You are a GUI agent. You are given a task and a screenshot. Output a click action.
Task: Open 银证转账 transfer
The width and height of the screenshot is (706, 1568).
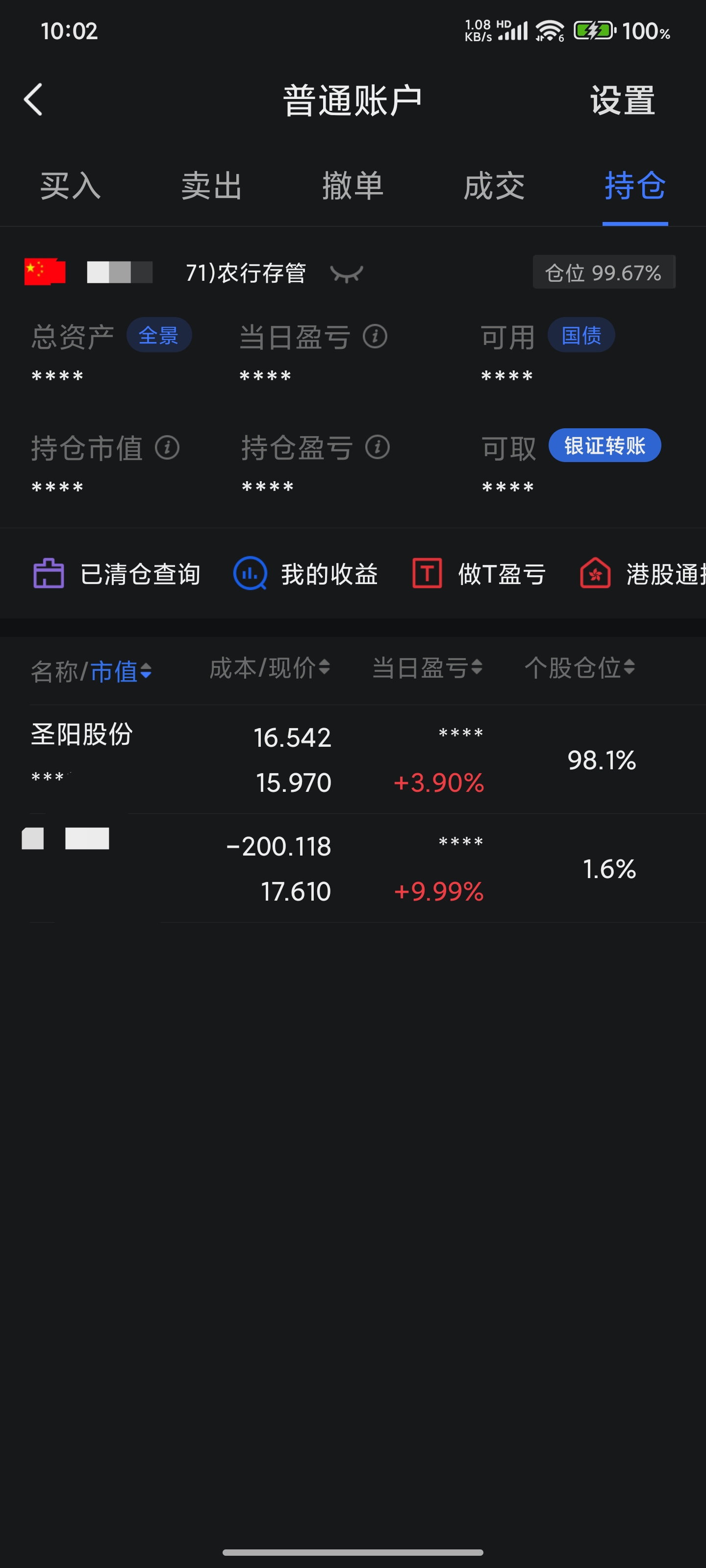[x=605, y=445]
